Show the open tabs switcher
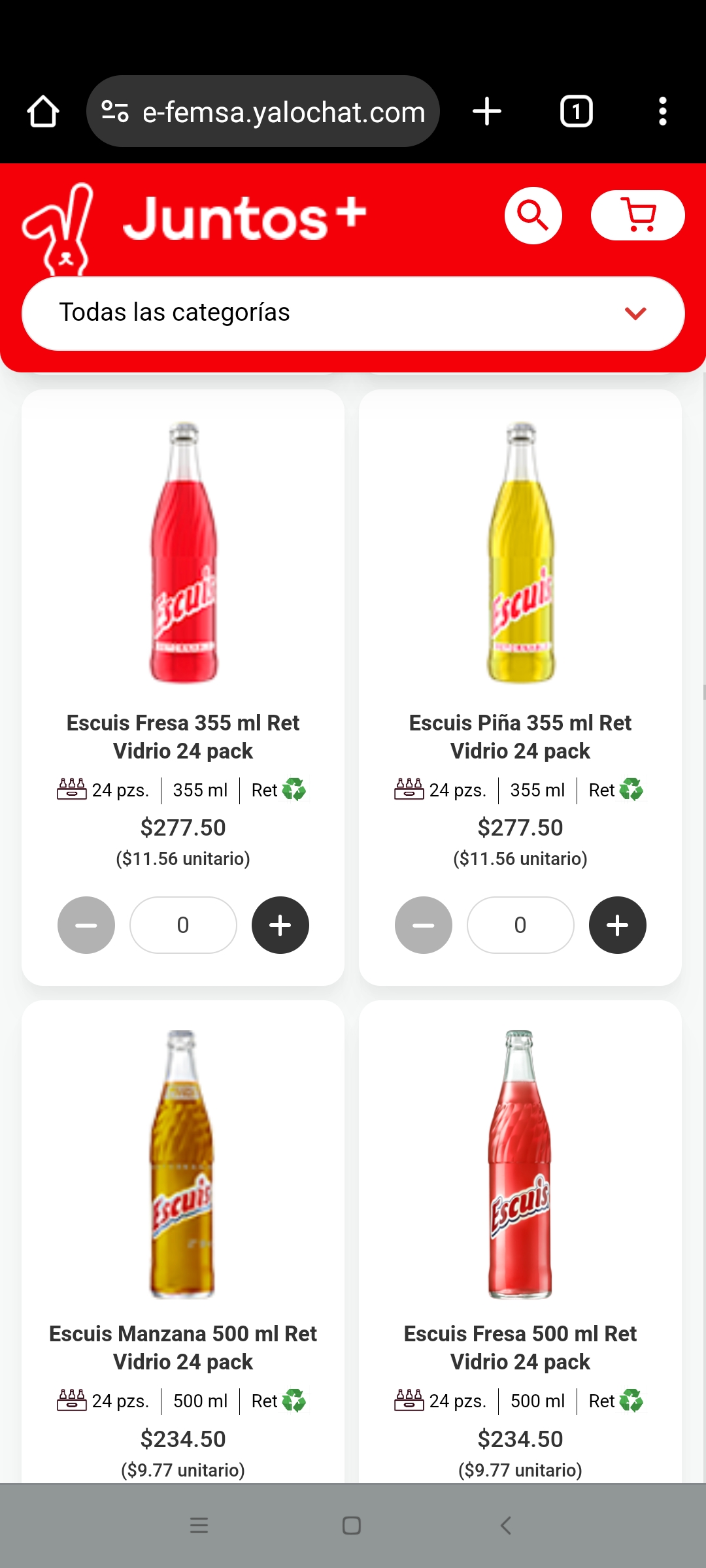The image size is (706, 1568). 576,112
